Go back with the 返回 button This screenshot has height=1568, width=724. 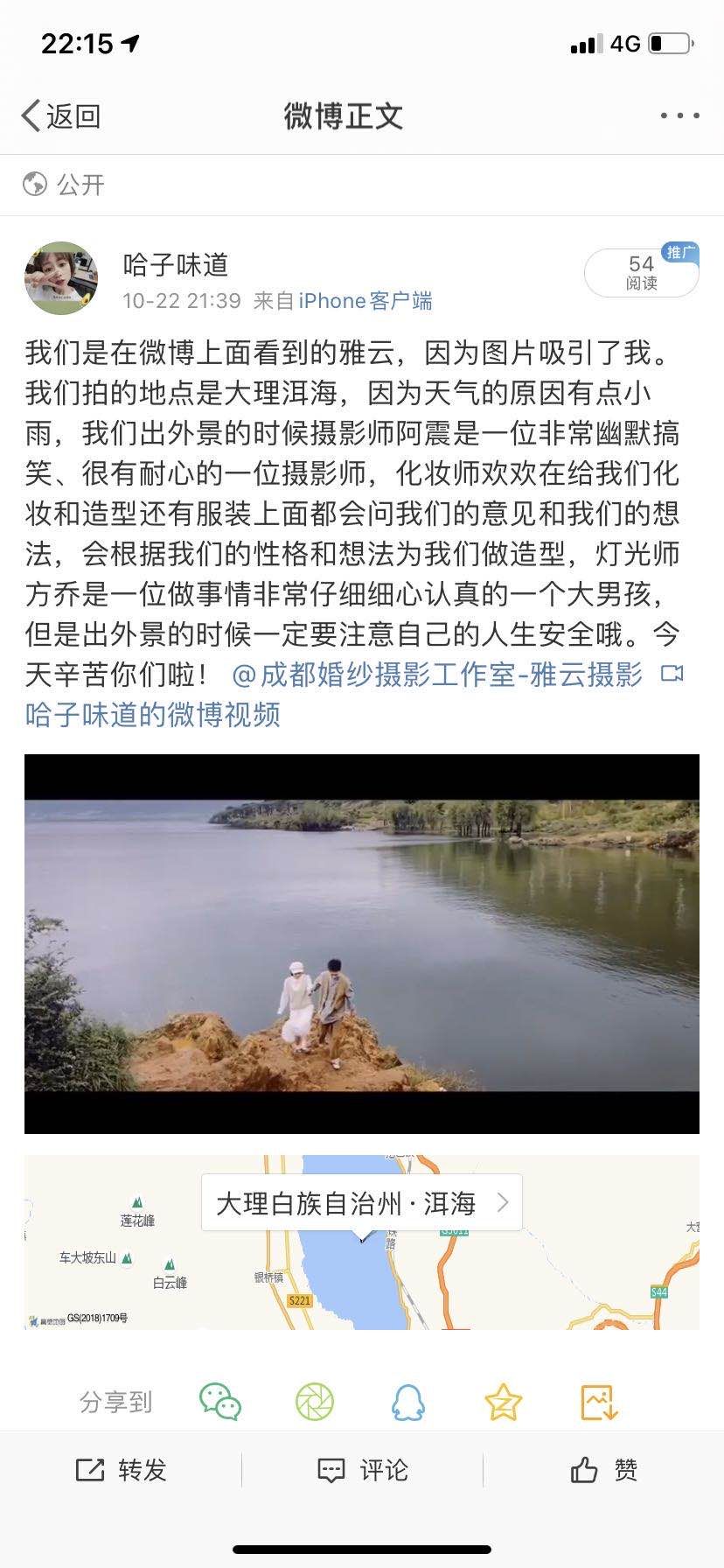coord(61,115)
